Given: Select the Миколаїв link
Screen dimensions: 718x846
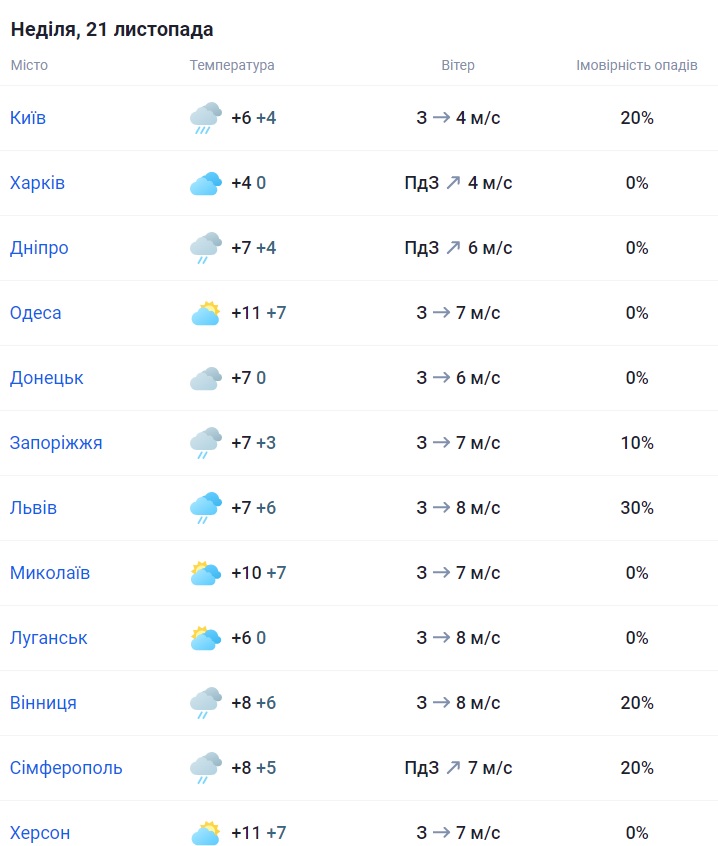Looking at the screenshot, I should [x=50, y=573].
